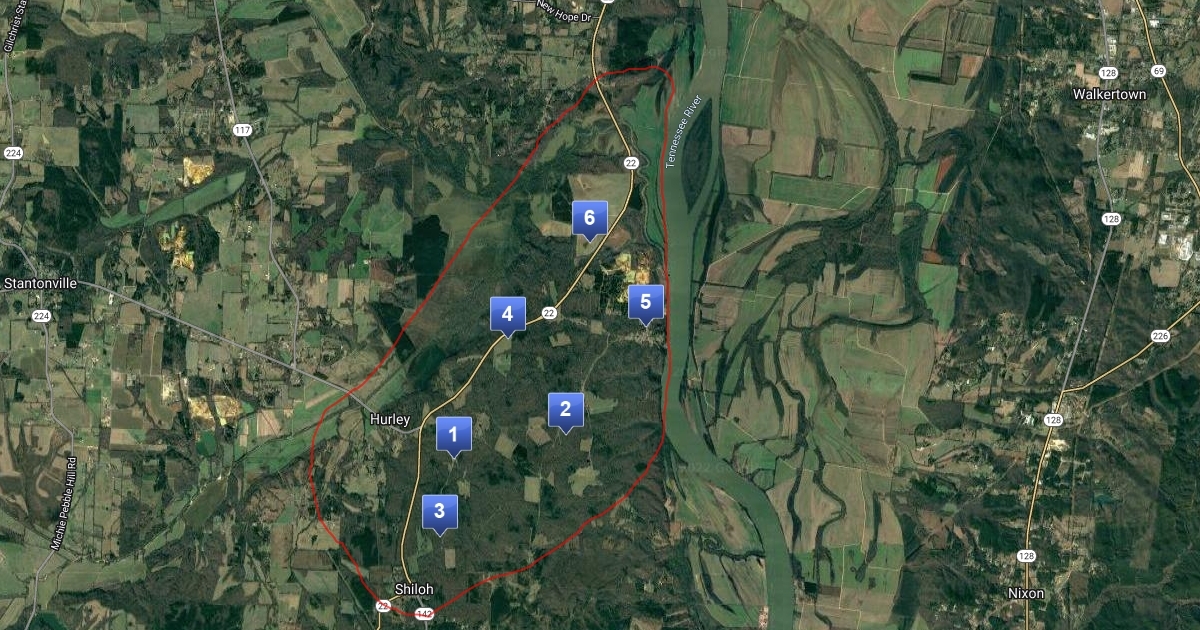Open map marker number 5
The width and height of the screenshot is (1200, 630).
646,303
